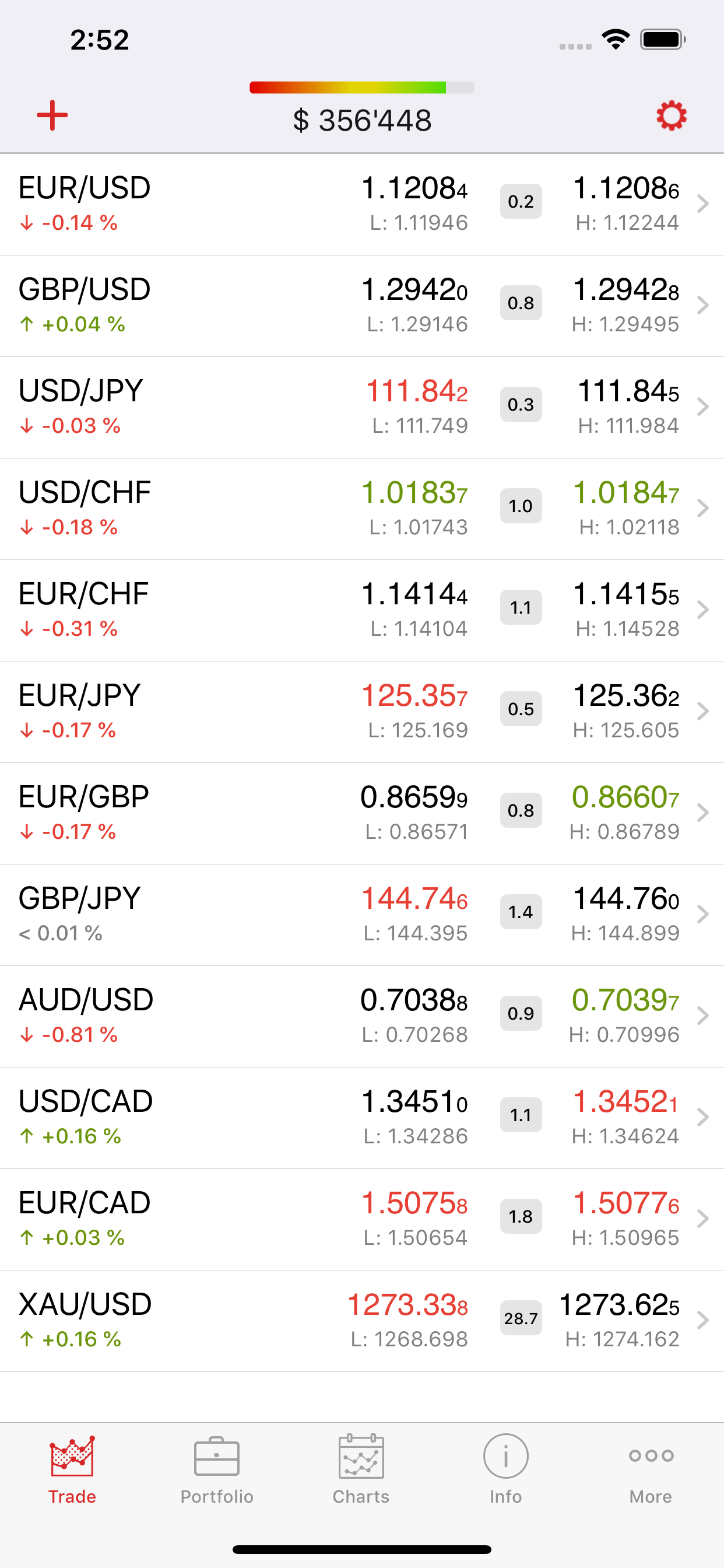Tap the EUR/USD spread badge 0.2
The image size is (724, 1568).
[x=521, y=201]
